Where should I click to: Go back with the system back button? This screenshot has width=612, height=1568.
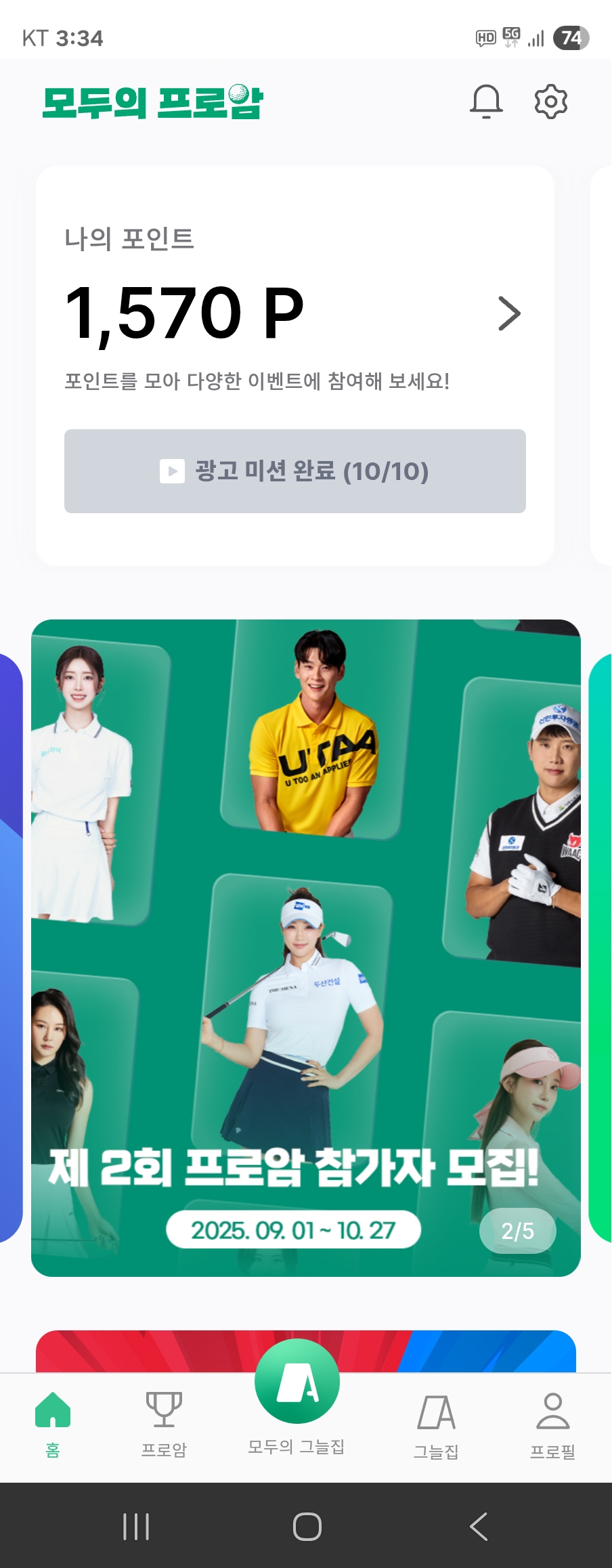[478, 1527]
